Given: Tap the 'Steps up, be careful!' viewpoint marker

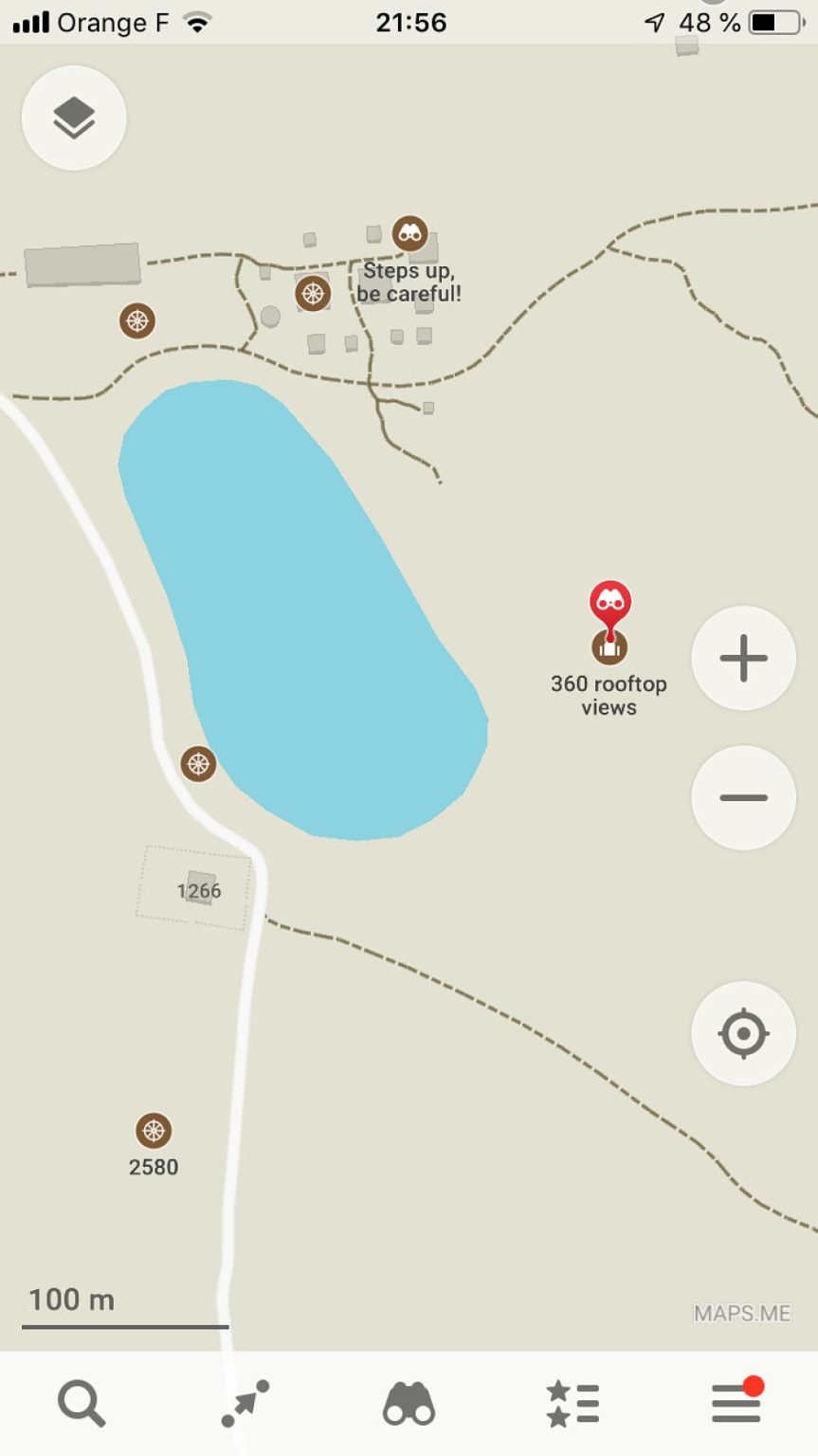Looking at the screenshot, I should 409,233.
